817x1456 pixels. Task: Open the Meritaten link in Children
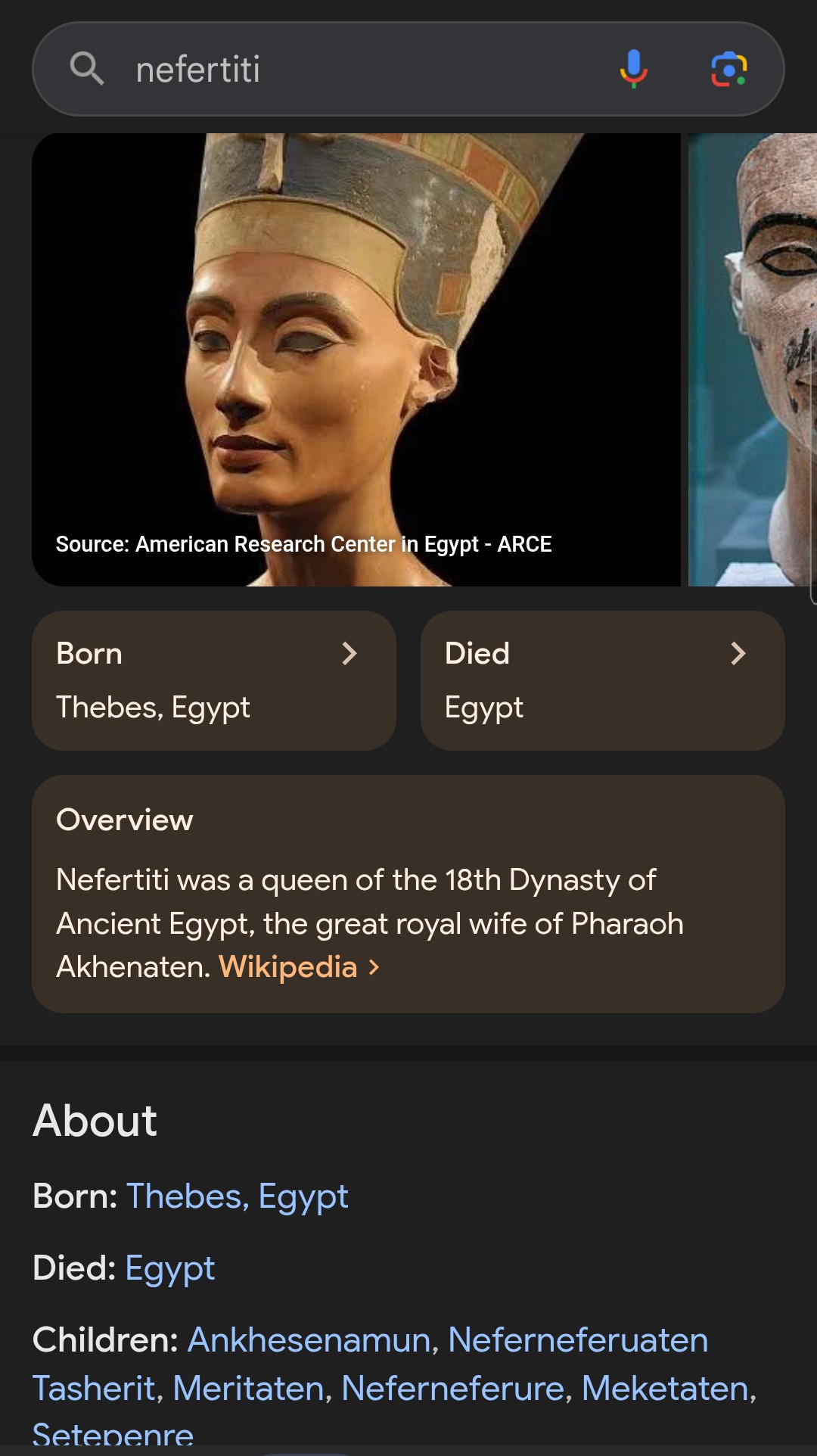click(x=248, y=1389)
